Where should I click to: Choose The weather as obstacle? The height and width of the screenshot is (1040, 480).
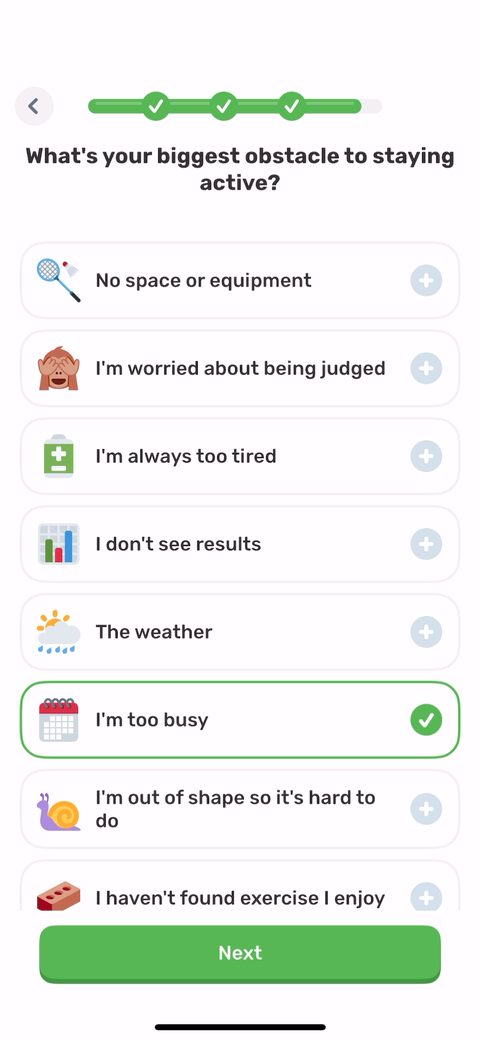(240, 632)
